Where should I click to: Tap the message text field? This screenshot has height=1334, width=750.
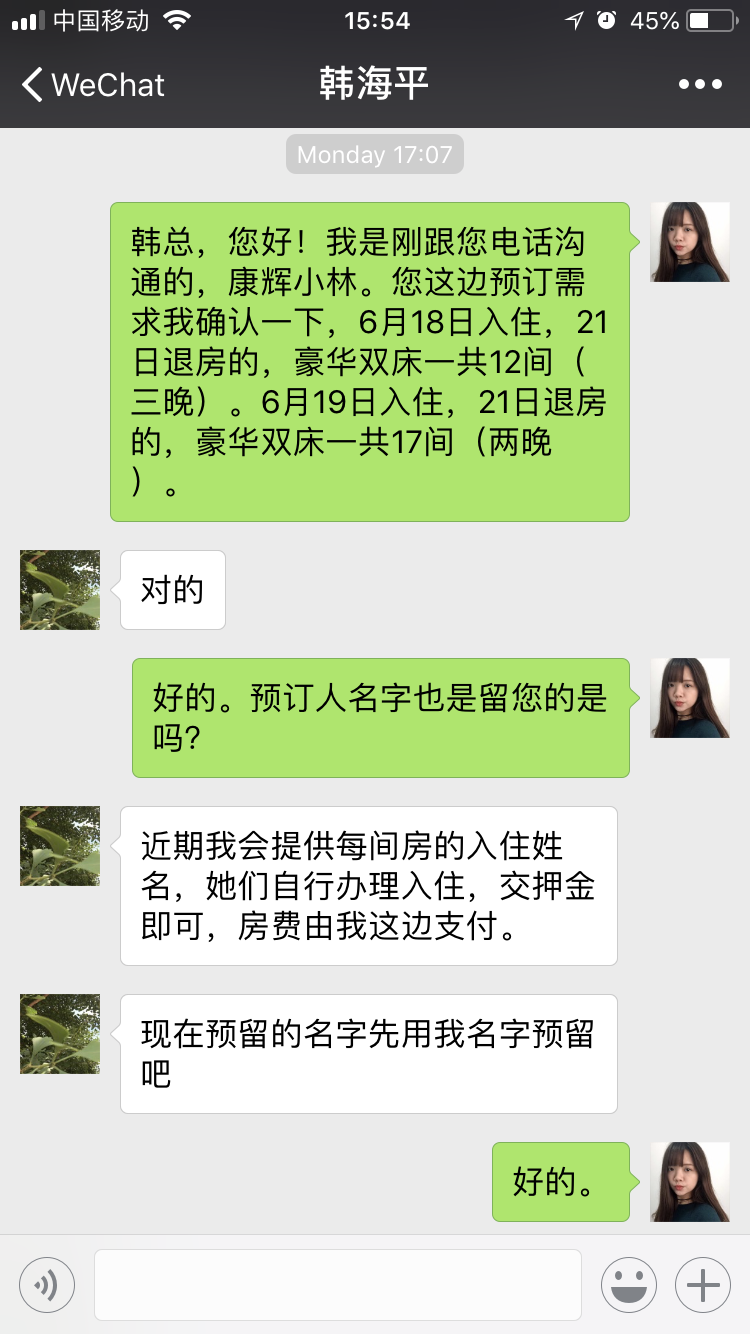tap(338, 1284)
